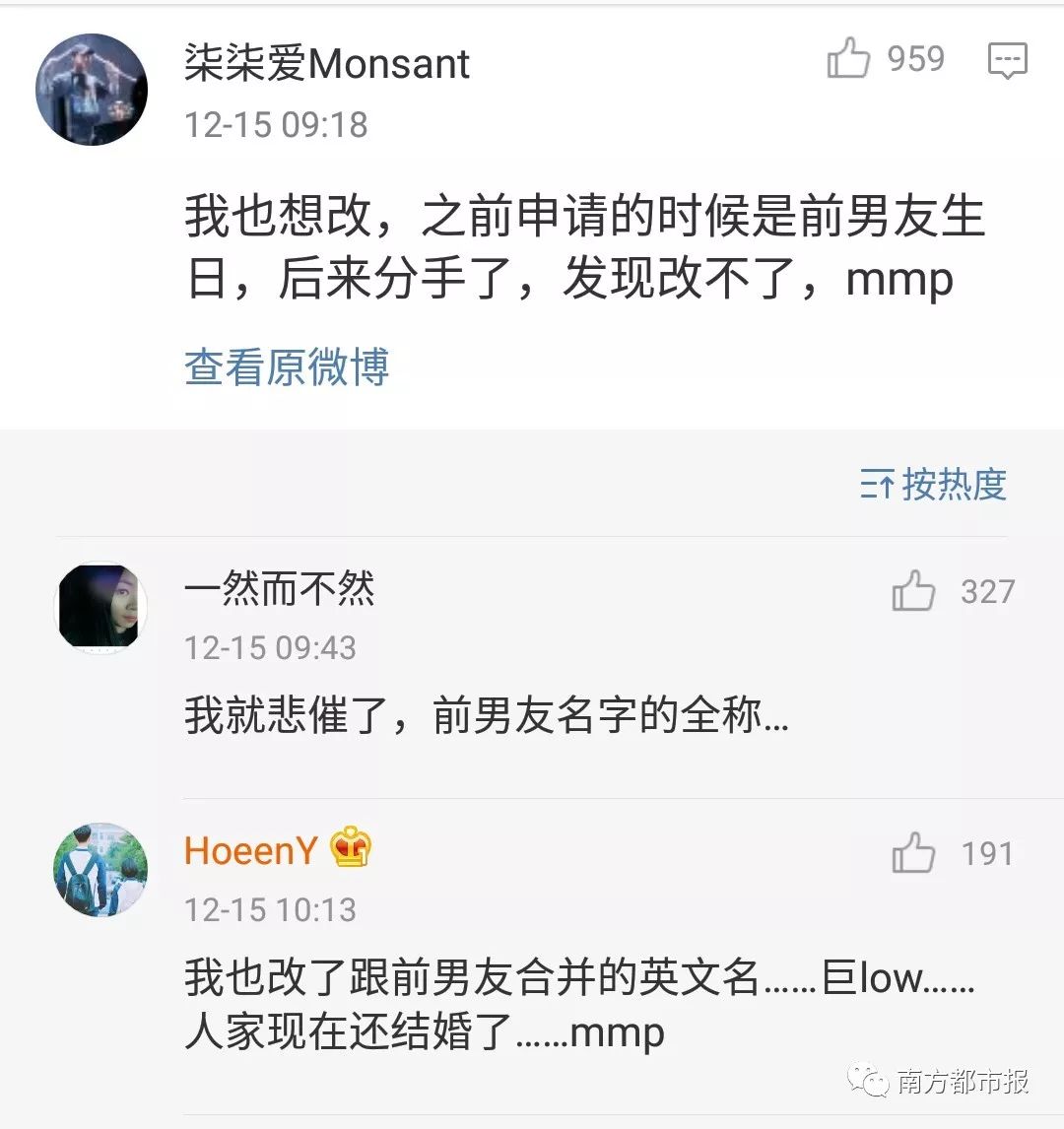Open 柒柒爱Monsant's profile avatar

coord(92,90)
